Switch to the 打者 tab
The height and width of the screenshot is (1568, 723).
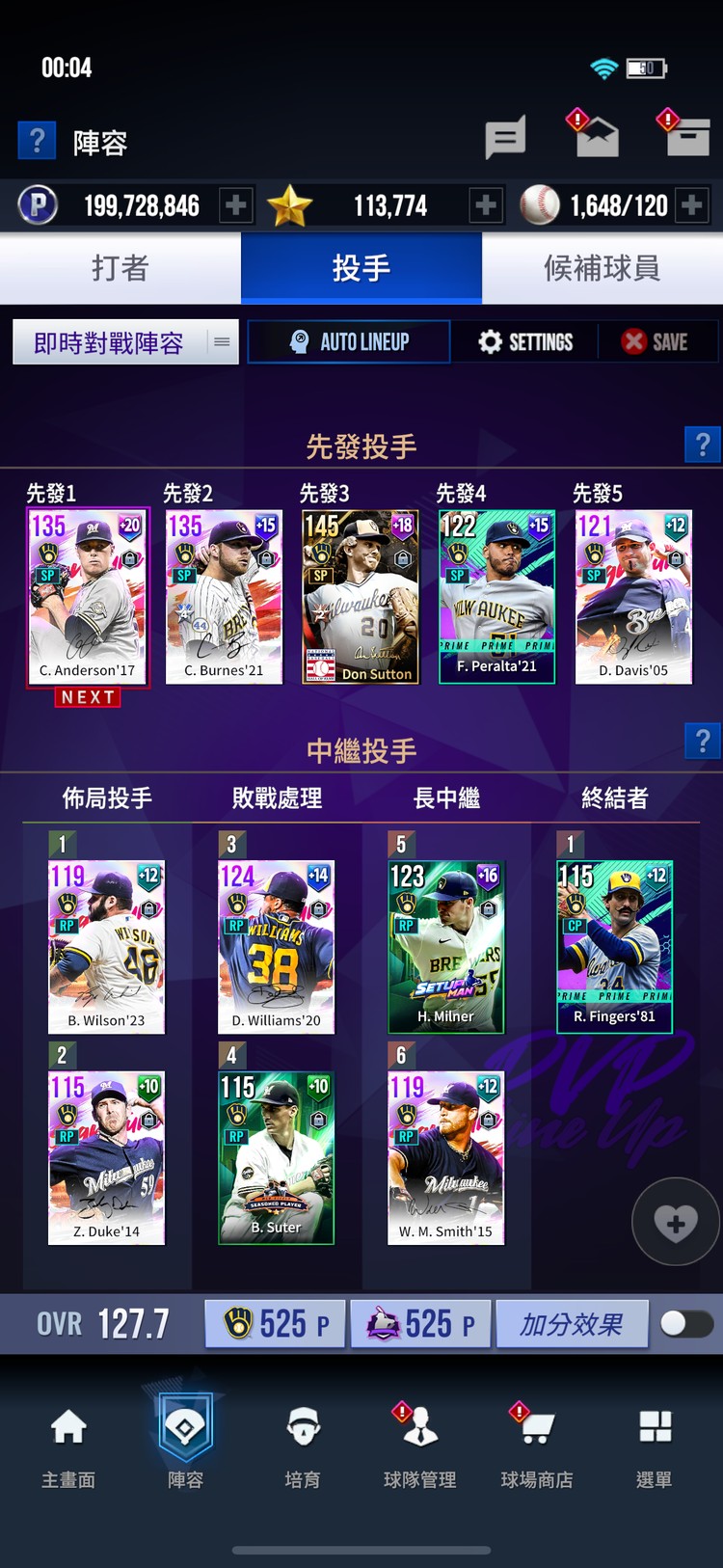[120, 268]
